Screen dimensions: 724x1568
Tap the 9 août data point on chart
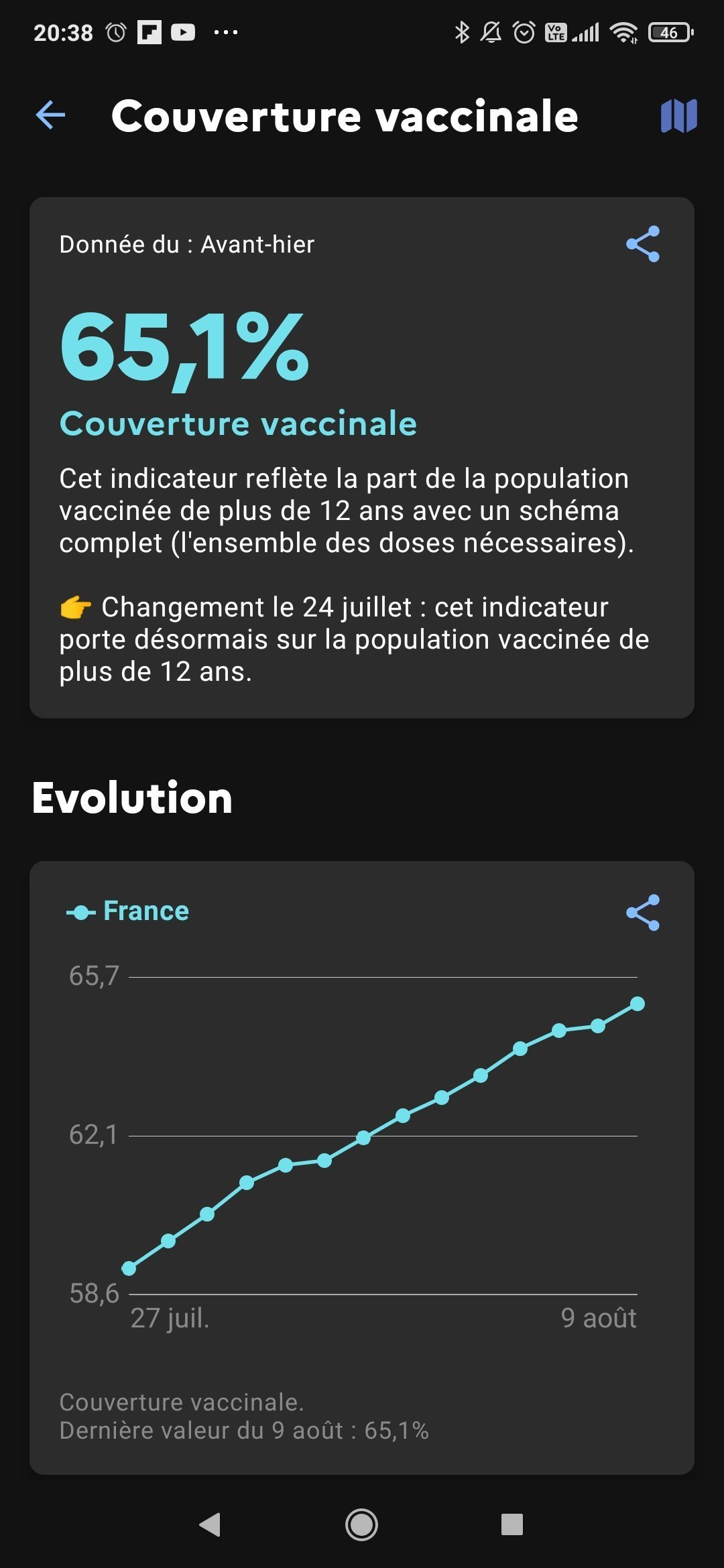click(x=638, y=1004)
